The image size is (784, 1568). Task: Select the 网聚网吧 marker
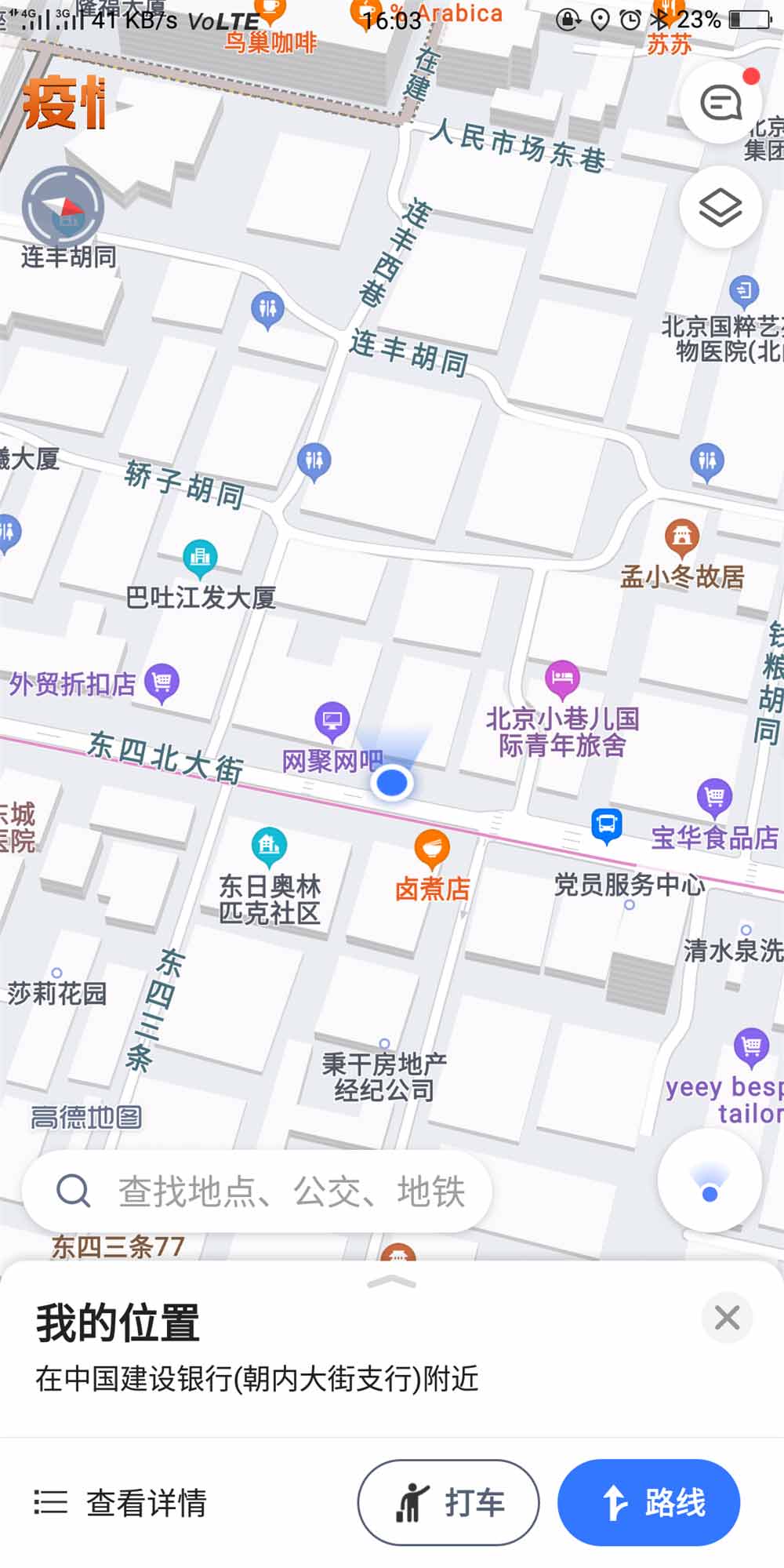coord(332,719)
